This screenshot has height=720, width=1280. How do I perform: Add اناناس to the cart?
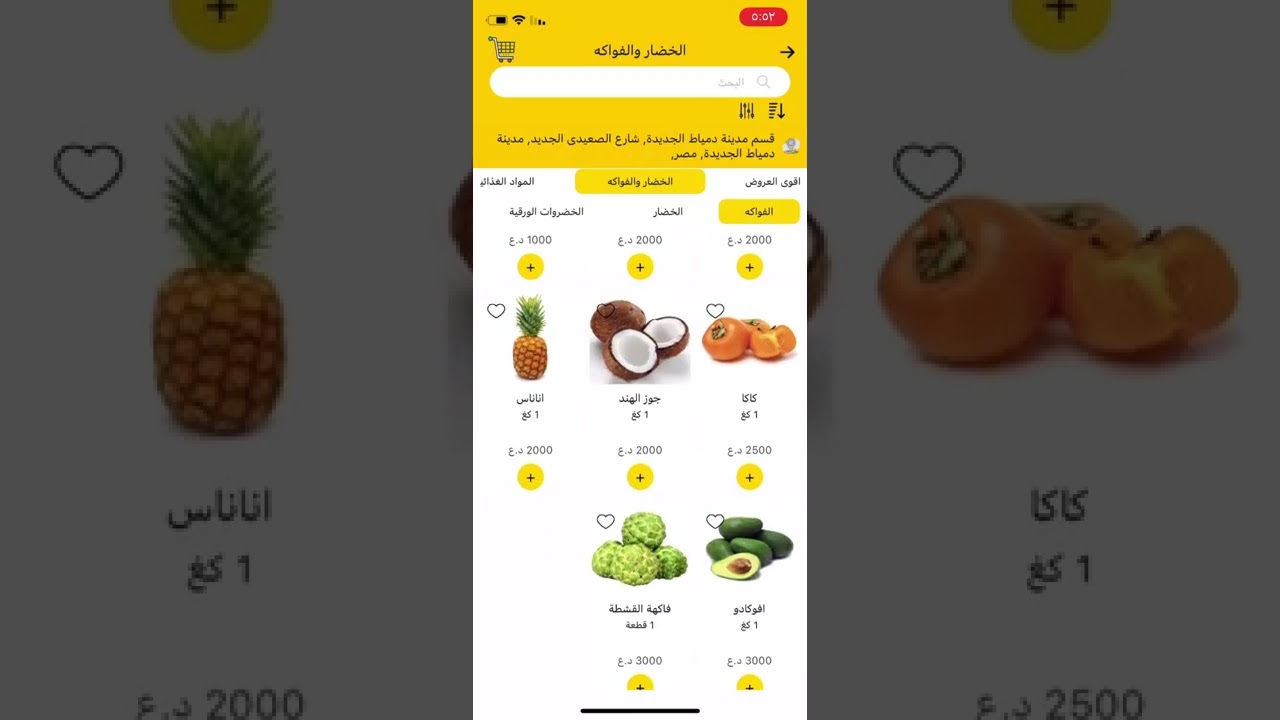tap(530, 478)
